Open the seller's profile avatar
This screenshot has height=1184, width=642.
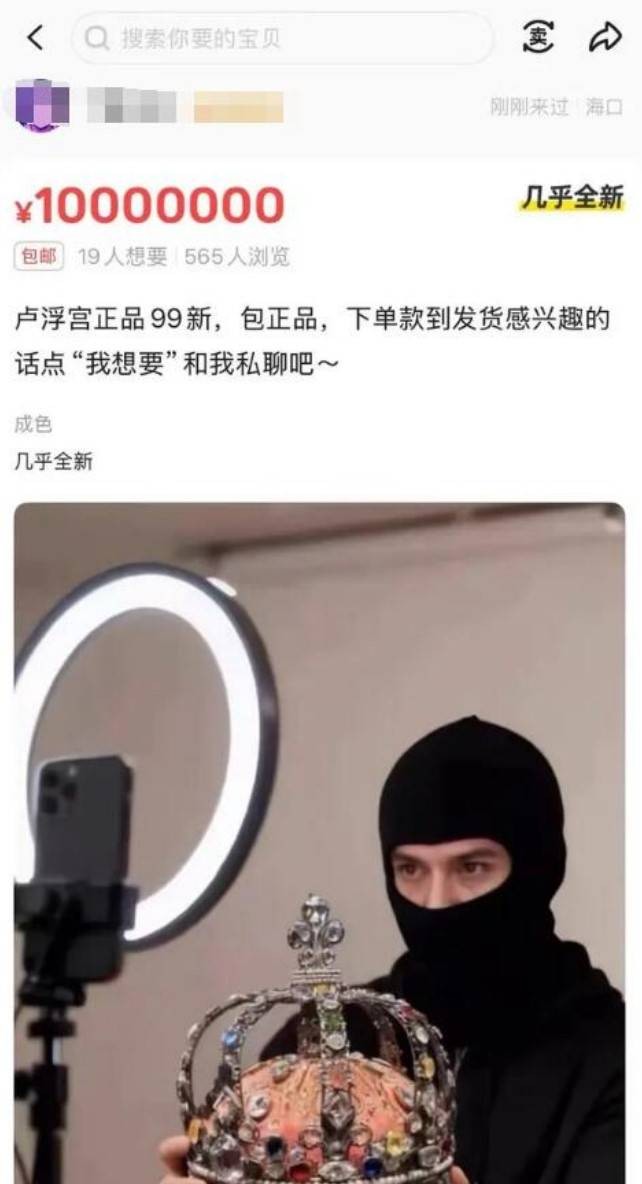(42, 103)
